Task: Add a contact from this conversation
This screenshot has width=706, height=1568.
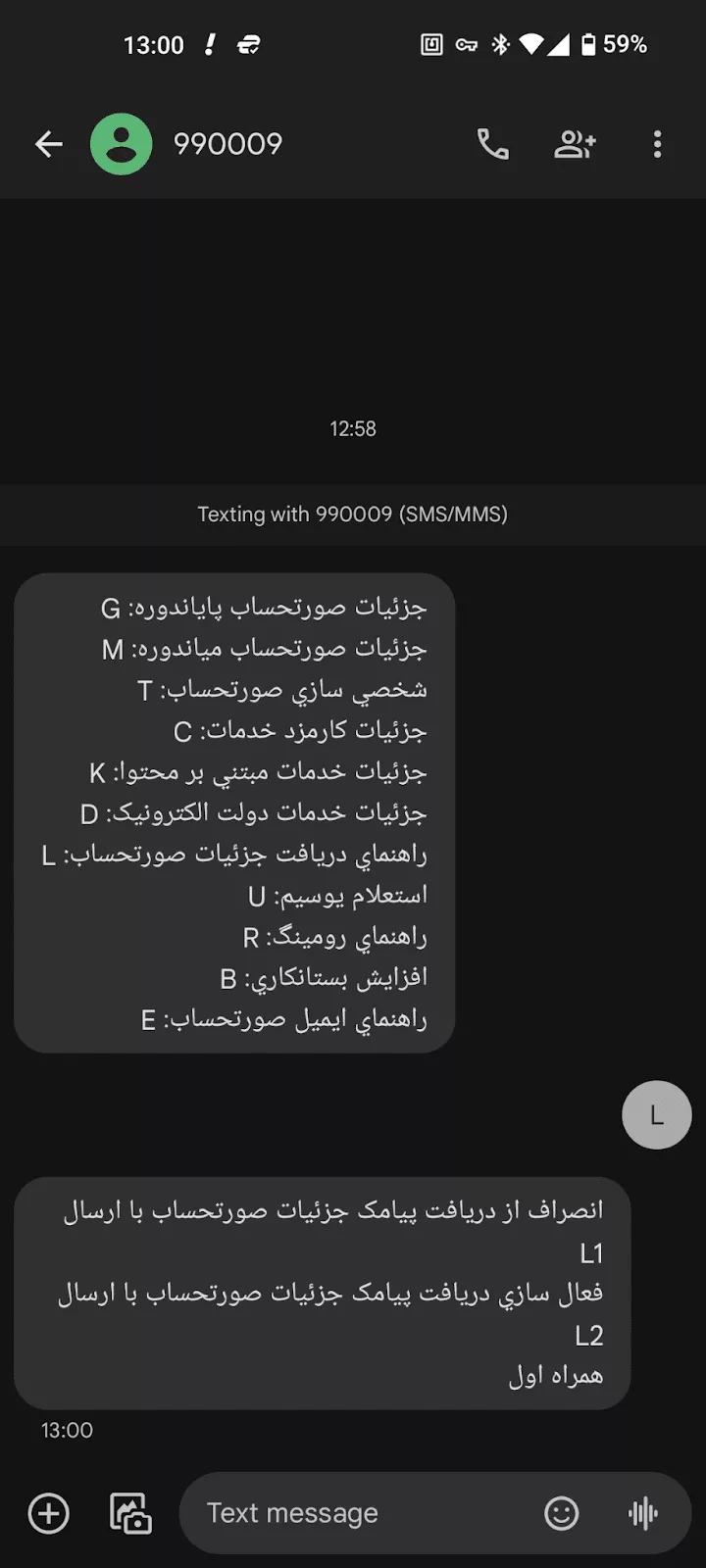Action: (x=576, y=144)
